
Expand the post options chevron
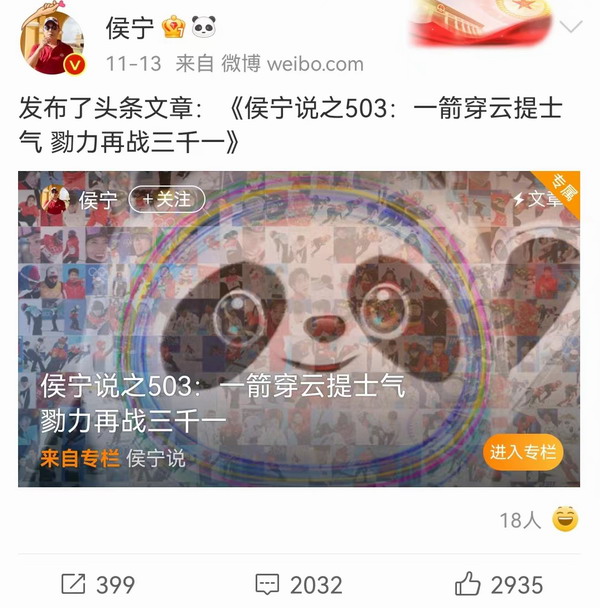570,27
